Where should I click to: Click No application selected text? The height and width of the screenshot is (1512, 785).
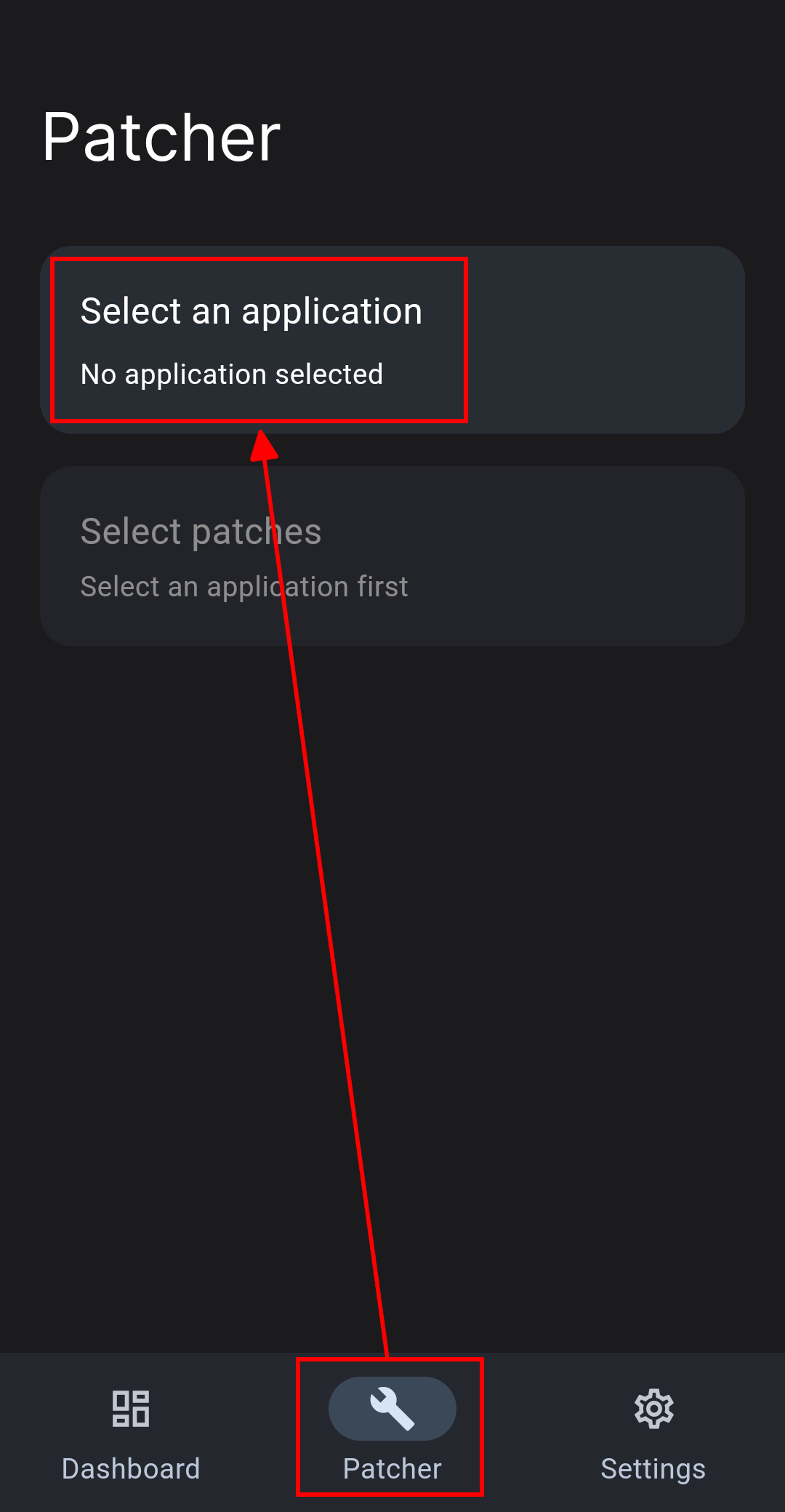point(232,374)
